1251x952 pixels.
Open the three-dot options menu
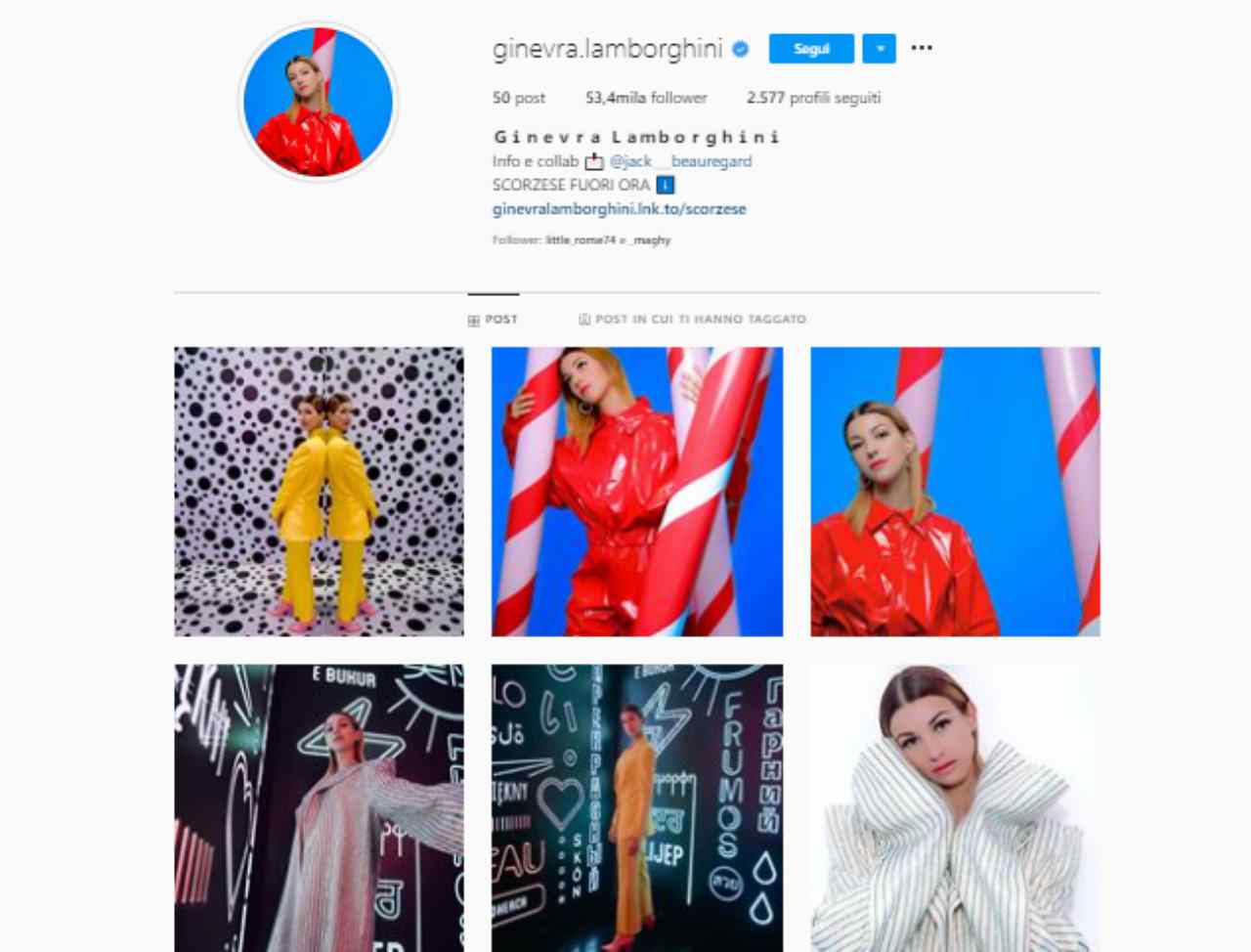[x=921, y=48]
